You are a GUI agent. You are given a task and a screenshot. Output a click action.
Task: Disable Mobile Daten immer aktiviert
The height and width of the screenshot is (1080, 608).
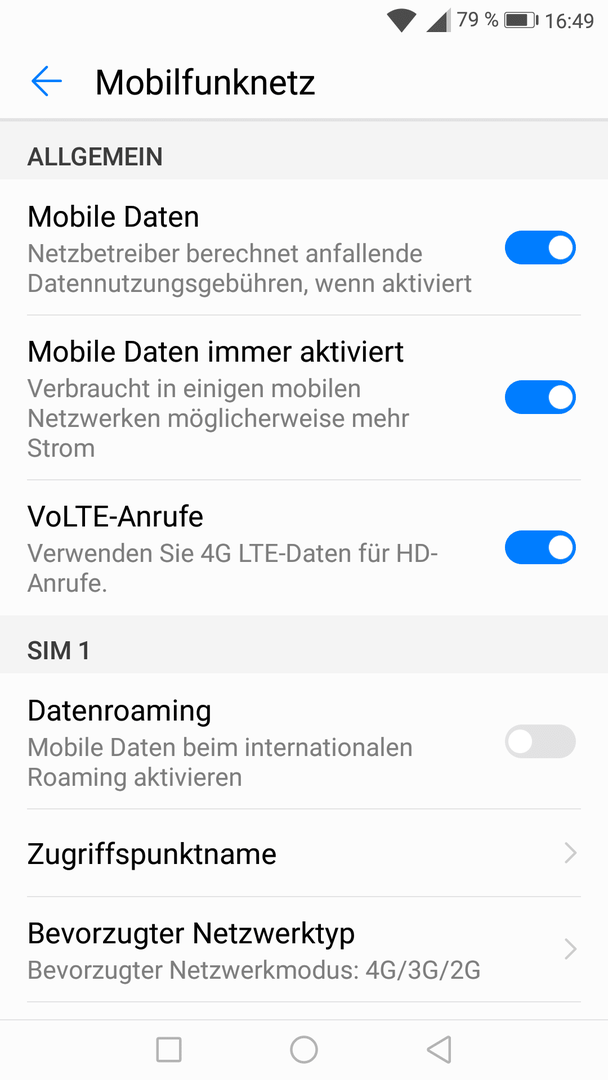540,397
